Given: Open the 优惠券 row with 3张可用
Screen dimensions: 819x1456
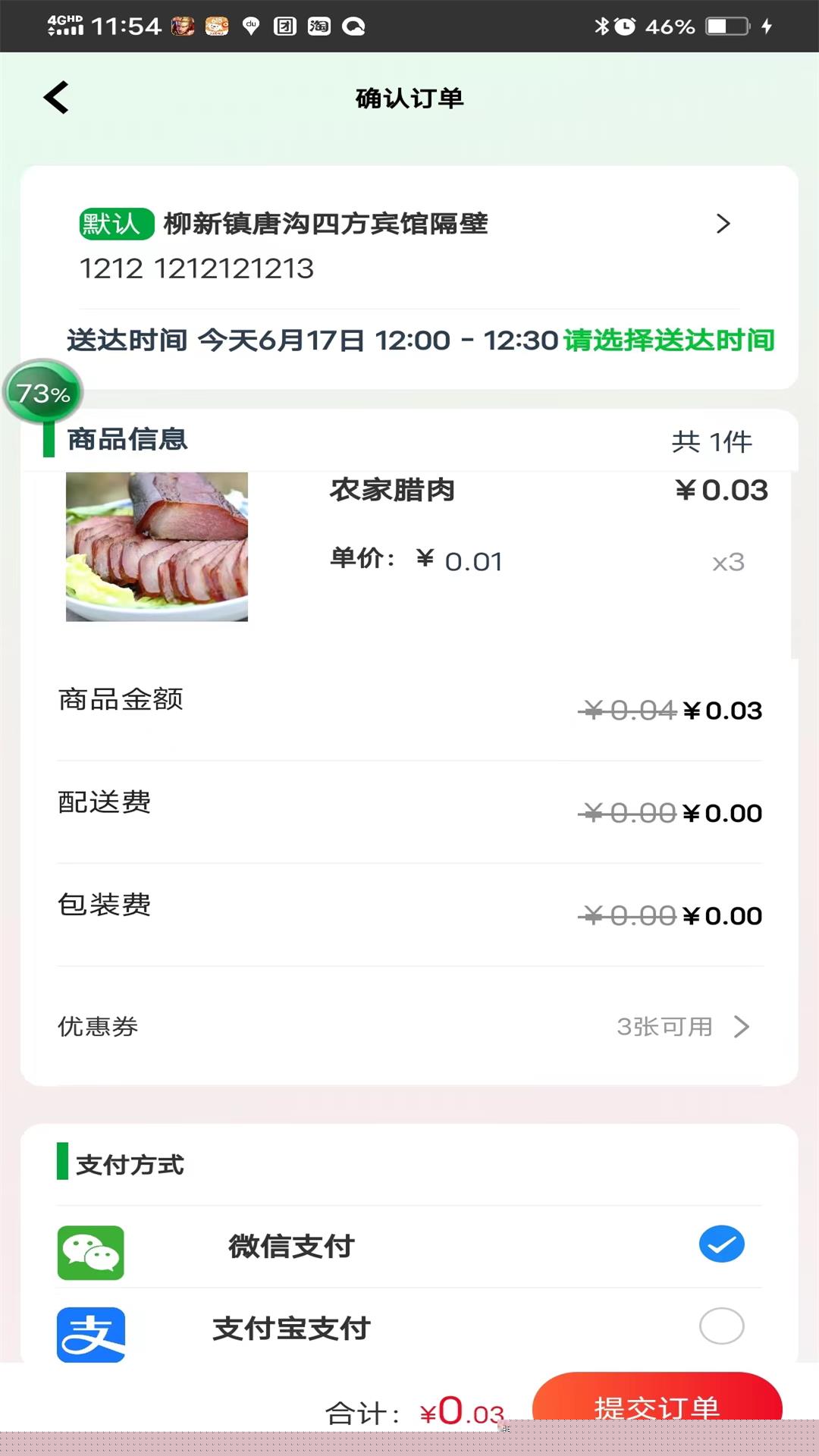Looking at the screenshot, I should (409, 1027).
